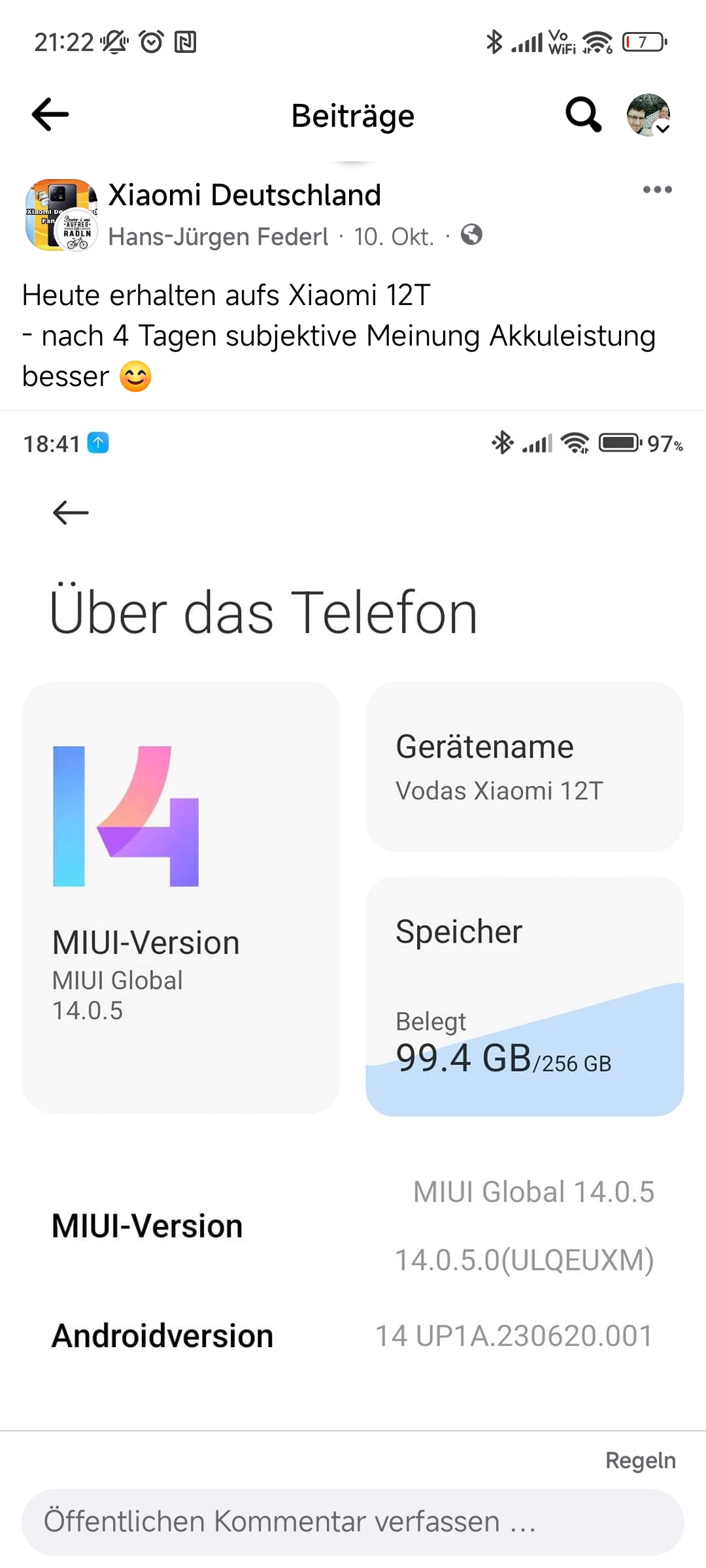
Task: Open the post's three-dot options menu
Action: [657, 190]
